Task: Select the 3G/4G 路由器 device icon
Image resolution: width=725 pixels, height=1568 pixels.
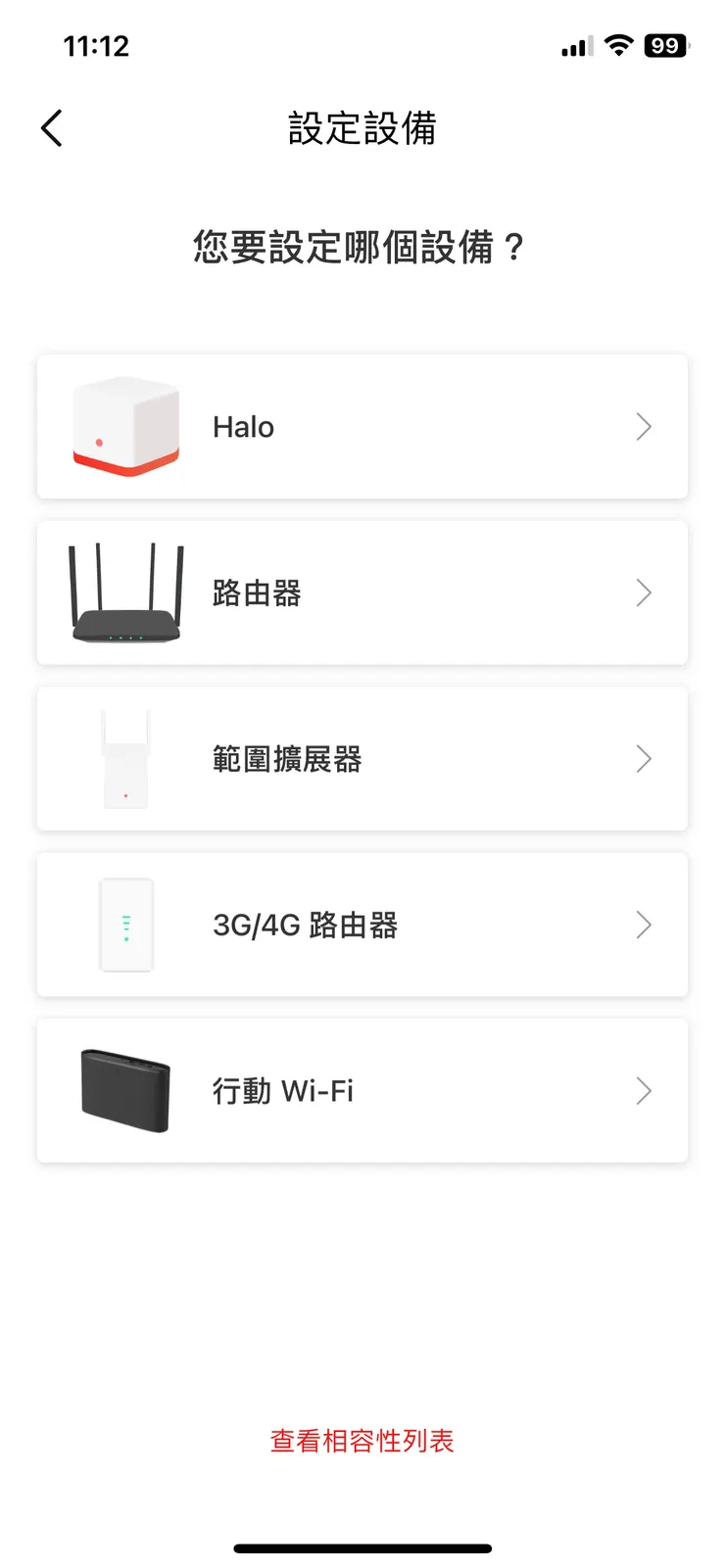Action: click(127, 925)
